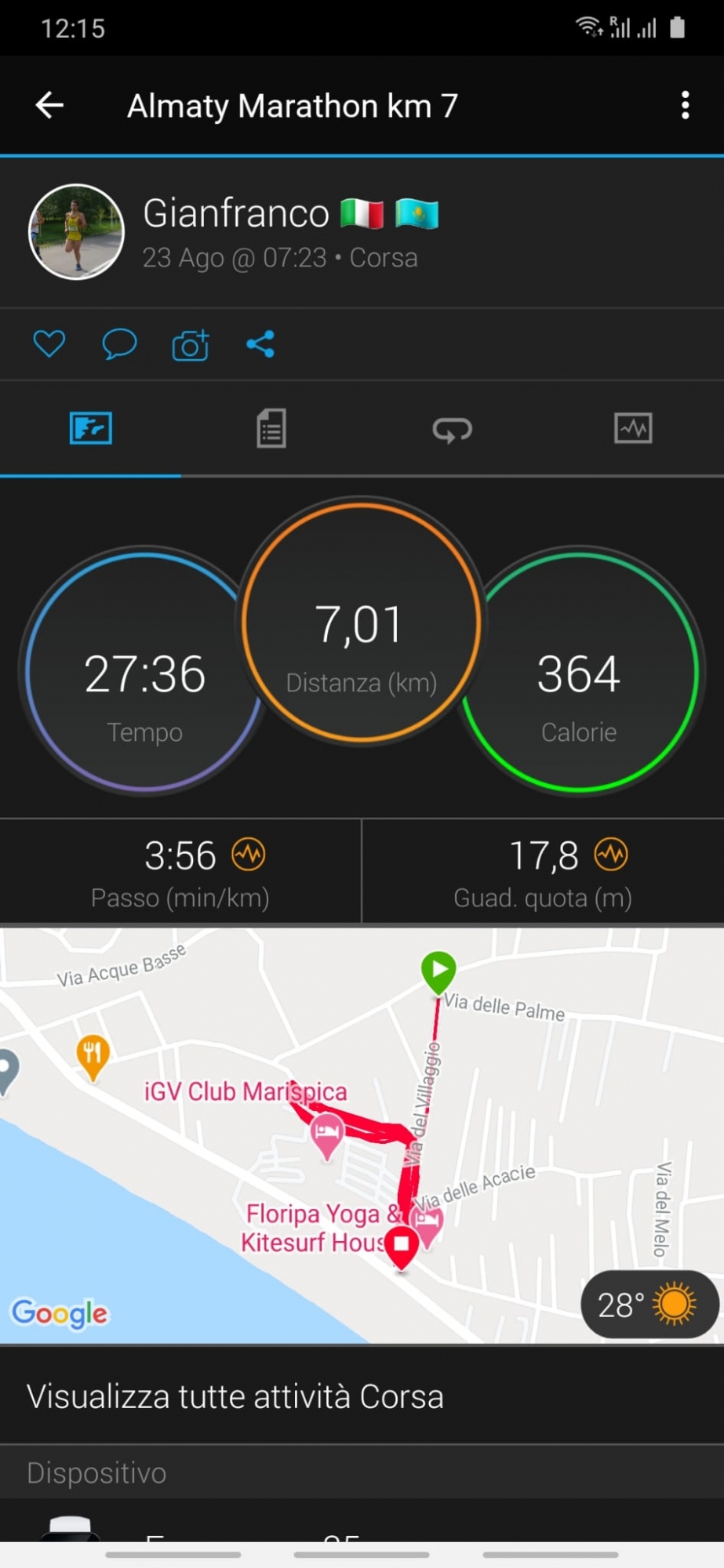Select the overview tab

click(x=91, y=429)
